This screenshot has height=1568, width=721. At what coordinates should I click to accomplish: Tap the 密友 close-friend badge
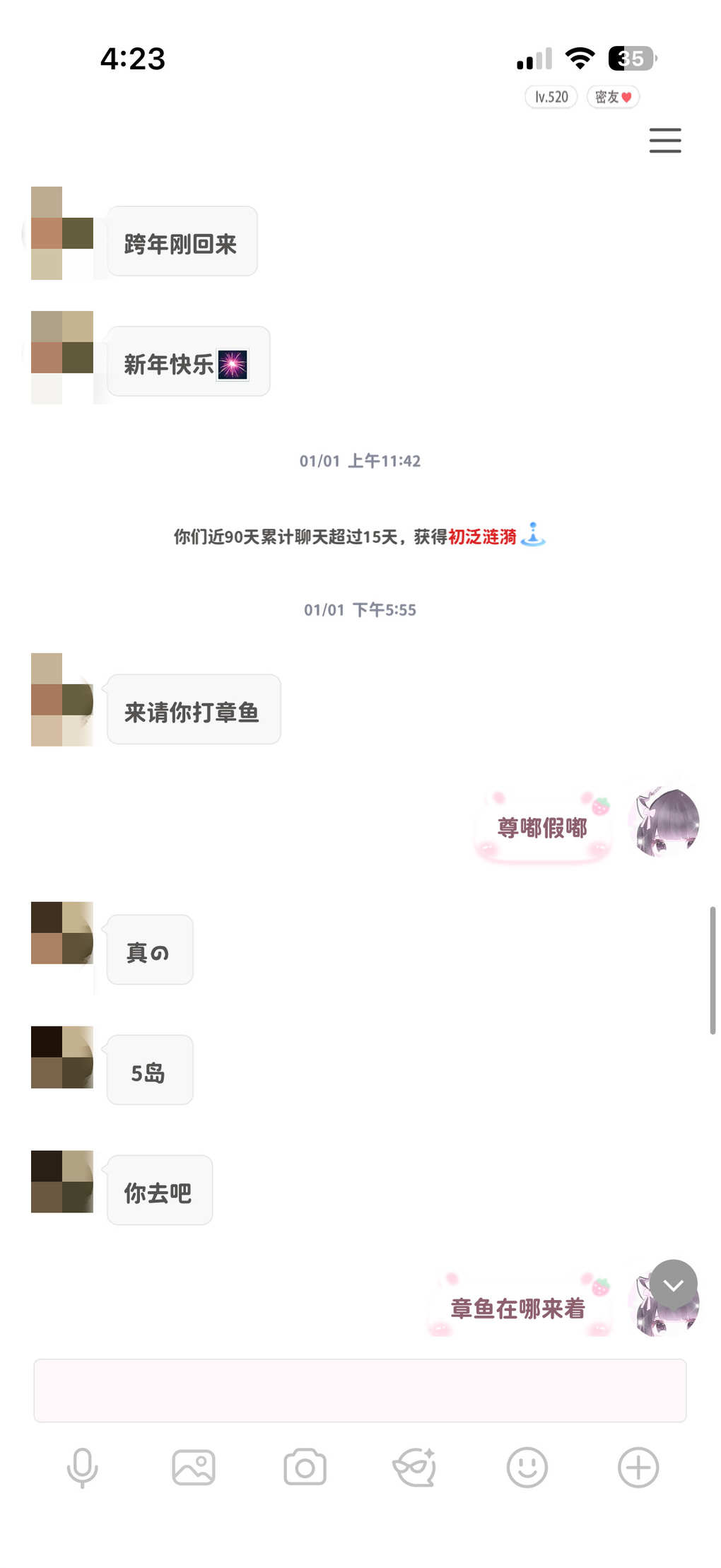click(613, 97)
